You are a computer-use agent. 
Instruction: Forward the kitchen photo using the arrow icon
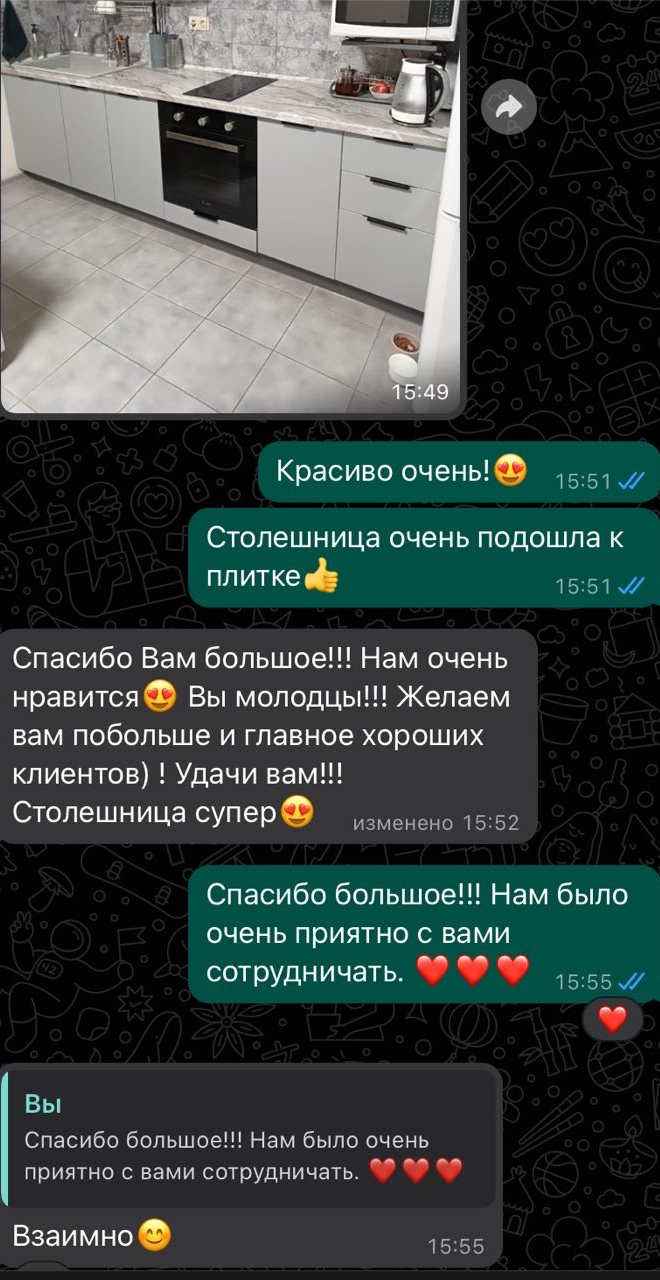tap(509, 109)
